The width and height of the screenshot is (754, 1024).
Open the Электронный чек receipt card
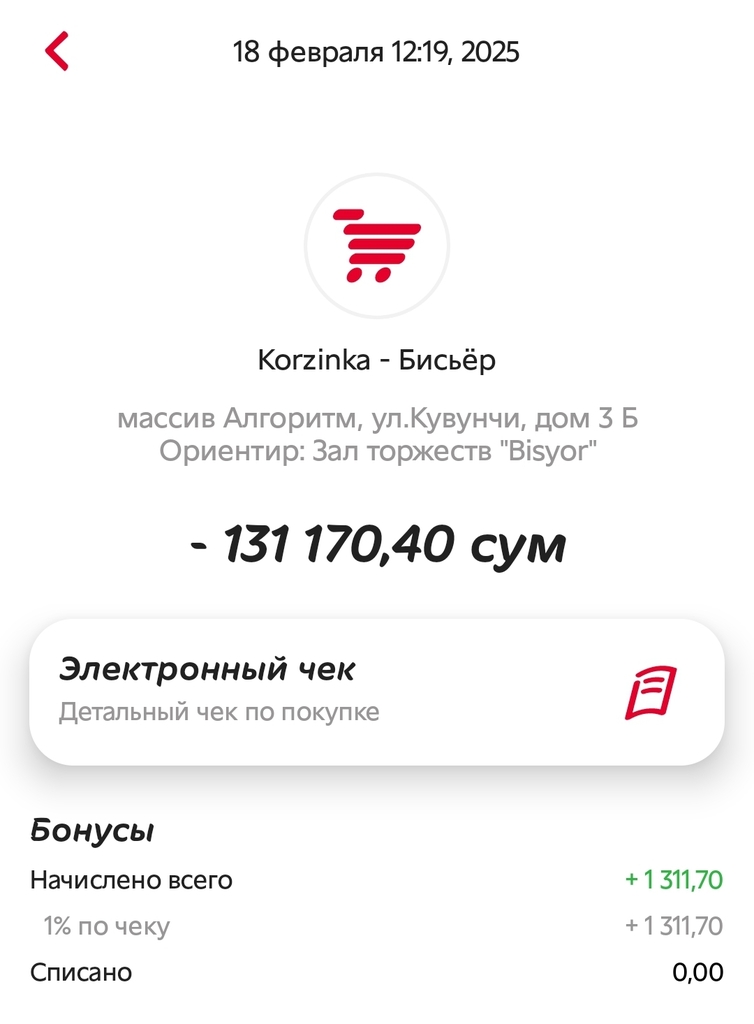[x=376, y=692]
